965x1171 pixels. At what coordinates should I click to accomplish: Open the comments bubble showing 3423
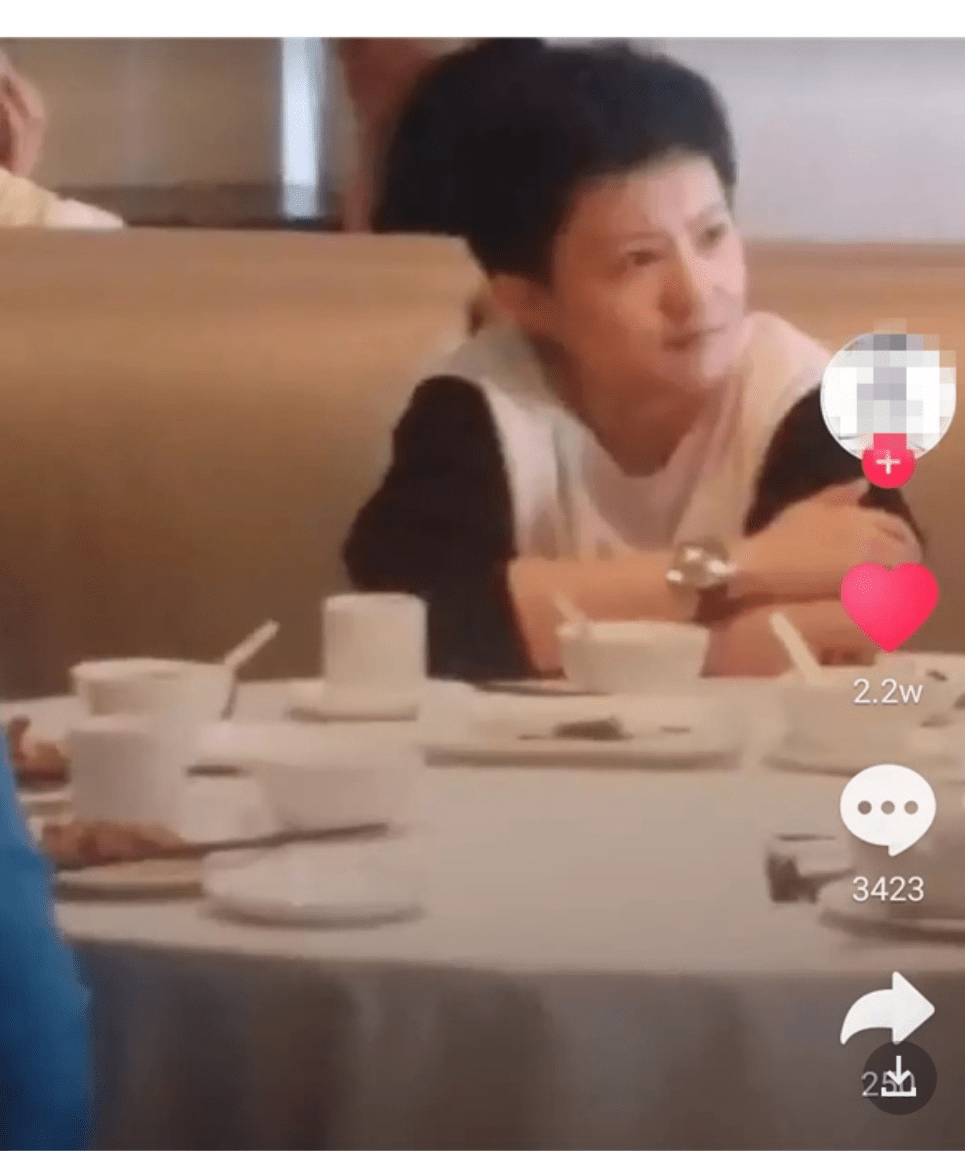[887, 810]
